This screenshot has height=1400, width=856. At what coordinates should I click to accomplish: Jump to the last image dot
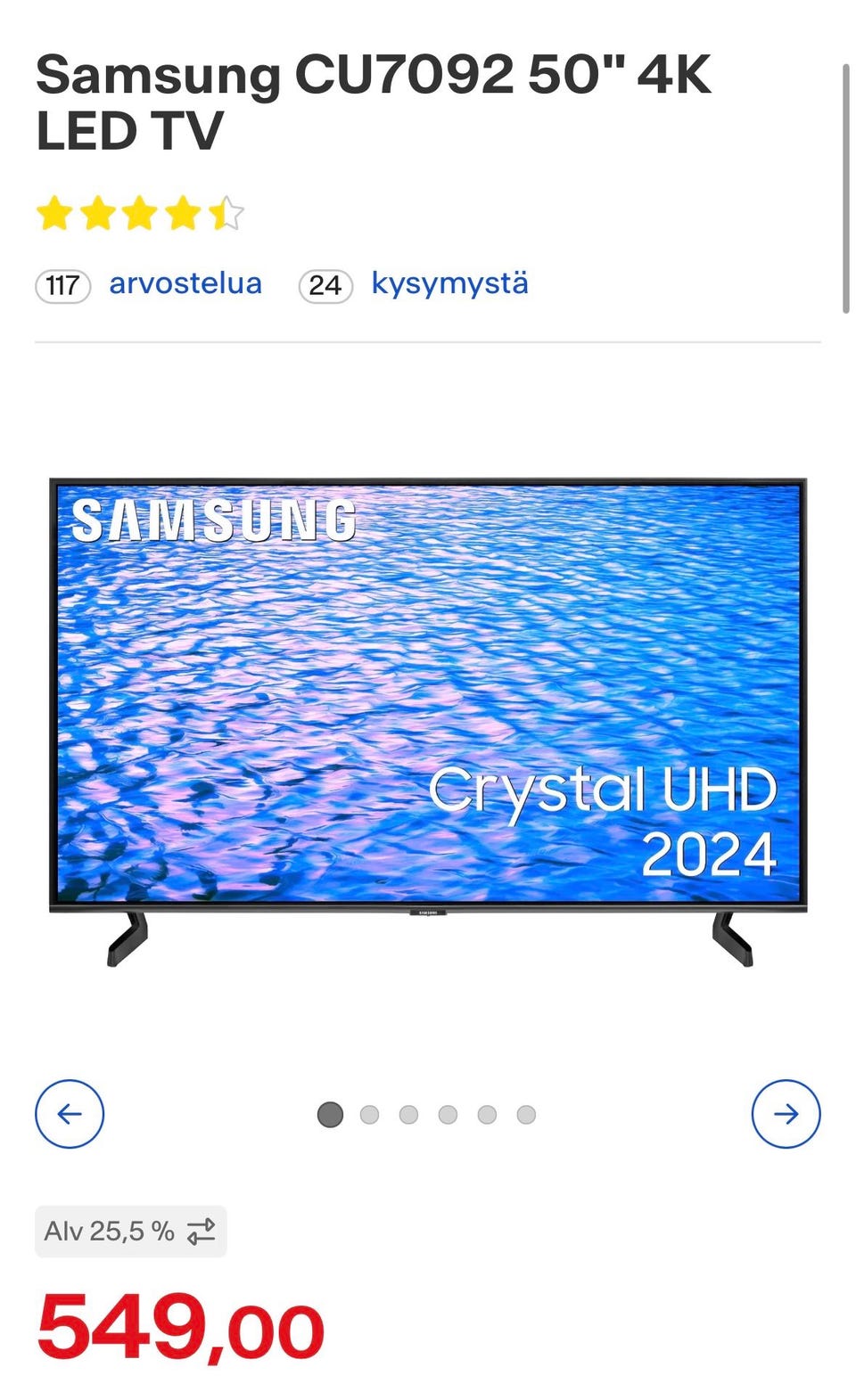pyautogui.click(x=526, y=1115)
